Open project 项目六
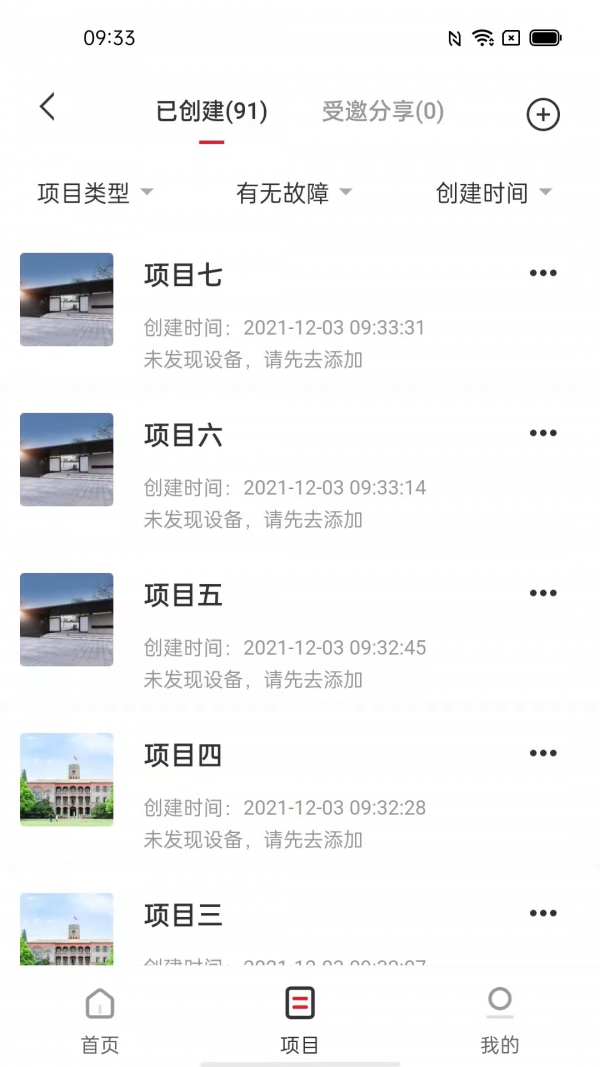600x1067 pixels. click(183, 436)
